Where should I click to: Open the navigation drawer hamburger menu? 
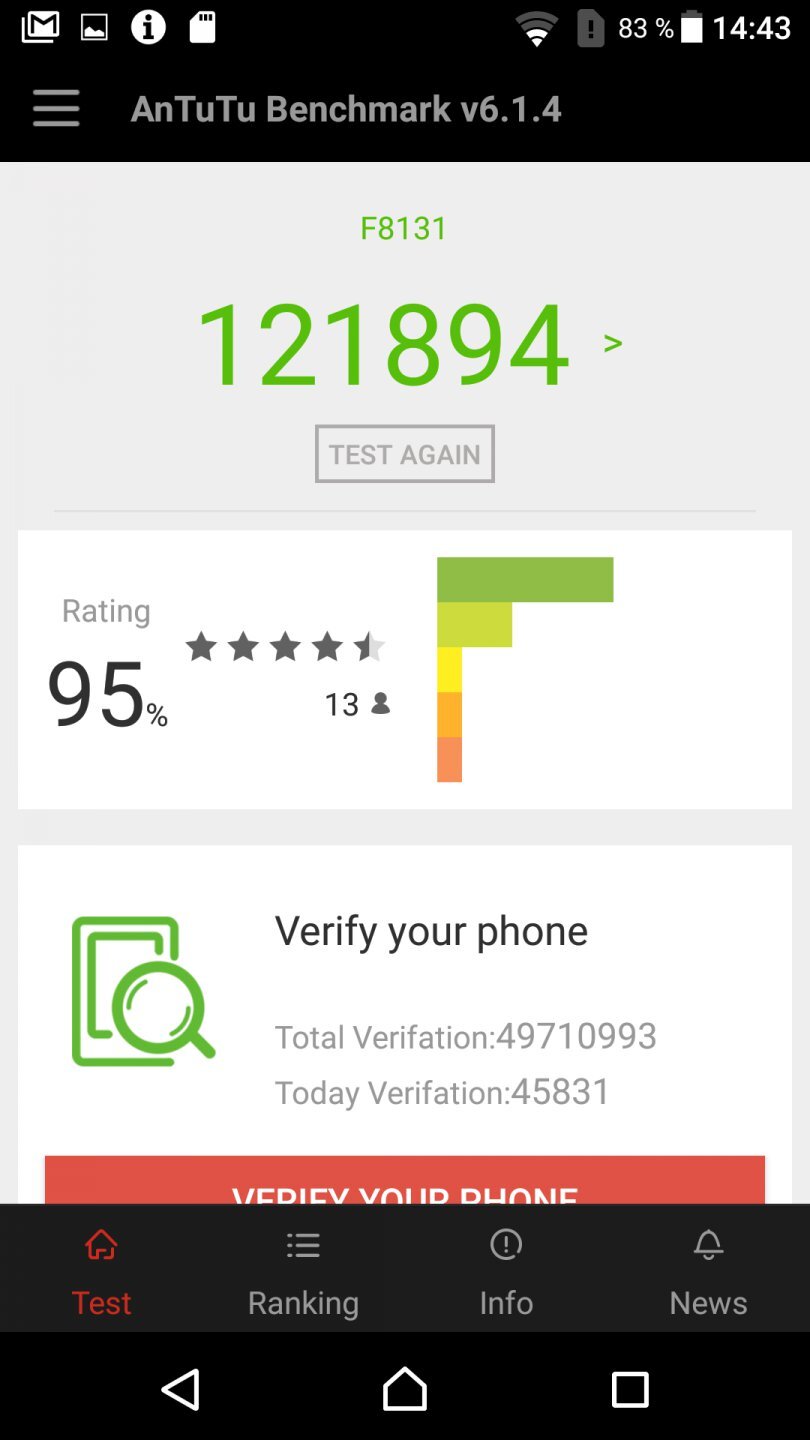(x=56, y=108)
